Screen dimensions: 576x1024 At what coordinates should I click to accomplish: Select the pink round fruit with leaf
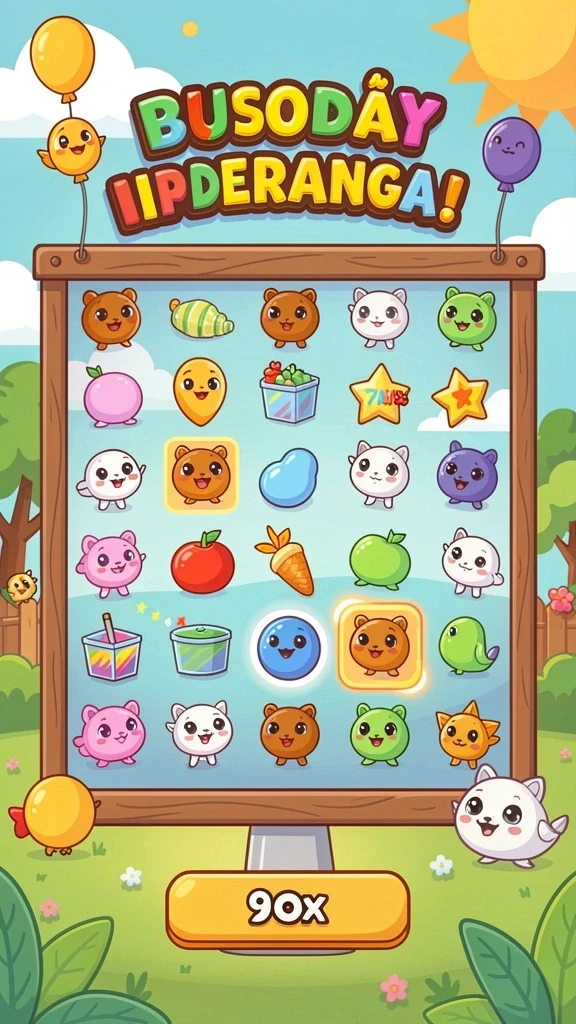(112, 396)
